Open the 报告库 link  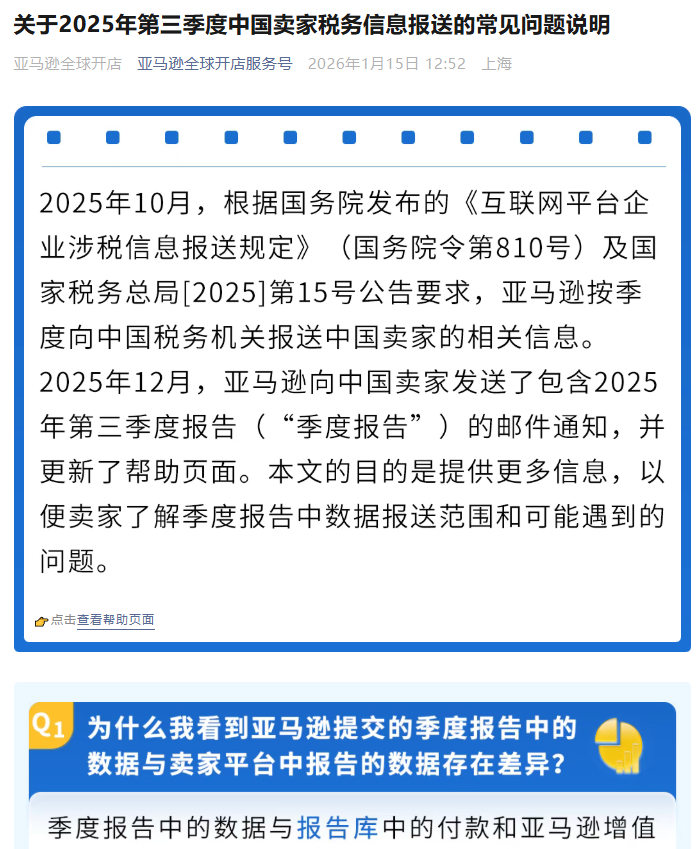[338, 828]
